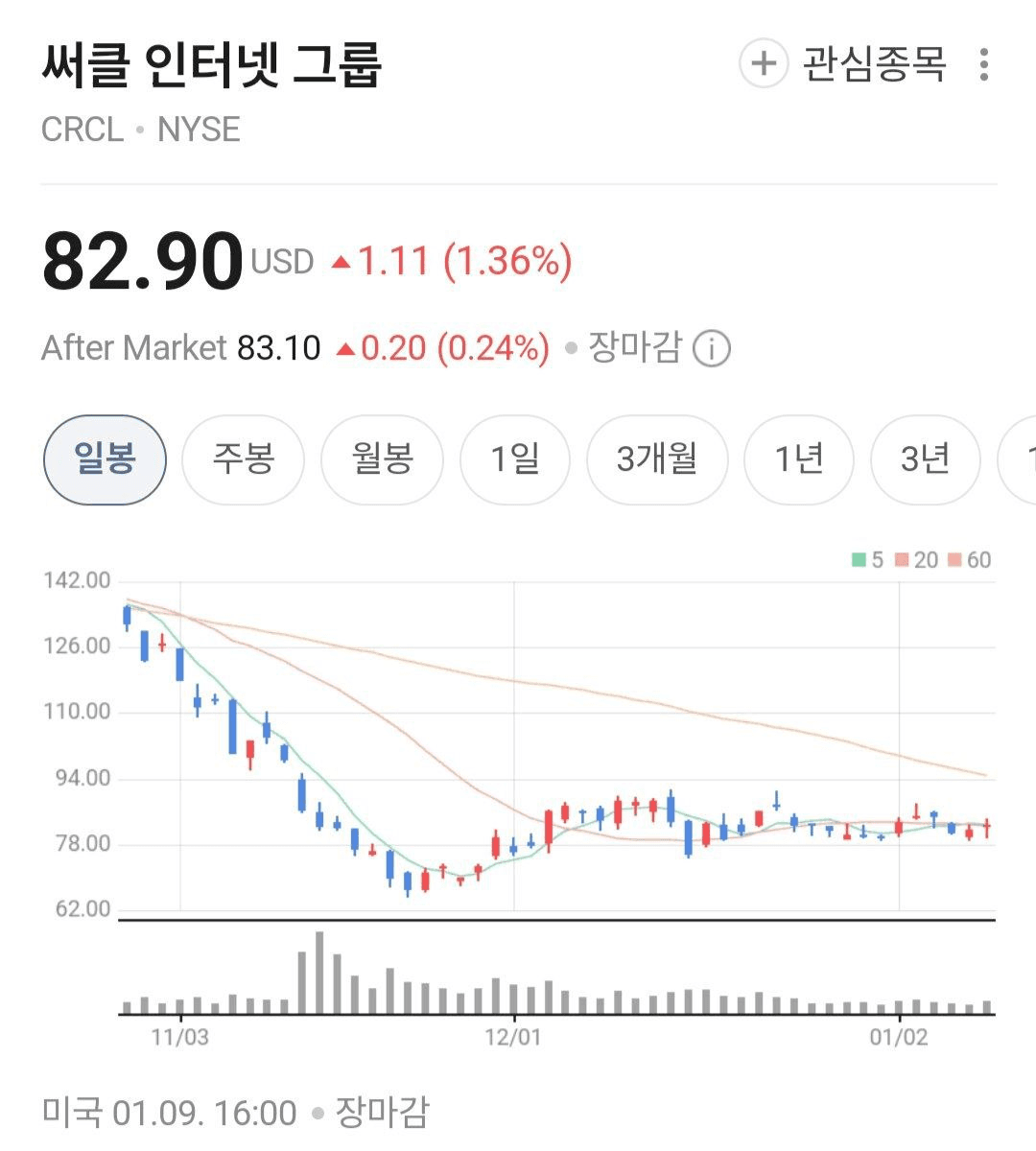This screenshot has height=1151, width=1036.
Task: Switch to the 월봉 monthly chart
Action: pyautogui.click(x=382, y=459)
